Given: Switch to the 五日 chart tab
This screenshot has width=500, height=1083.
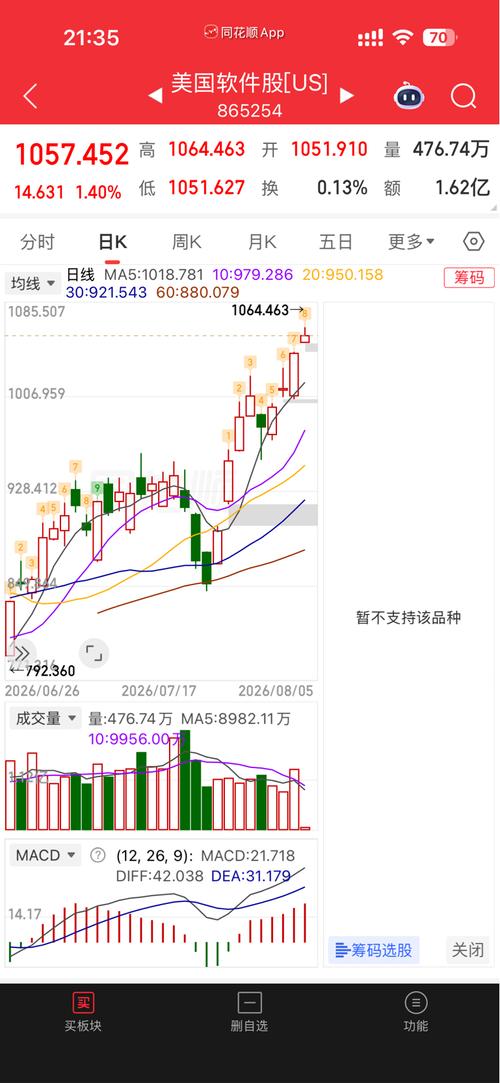Looking at the screenshot, I should (x=336, y=242).
